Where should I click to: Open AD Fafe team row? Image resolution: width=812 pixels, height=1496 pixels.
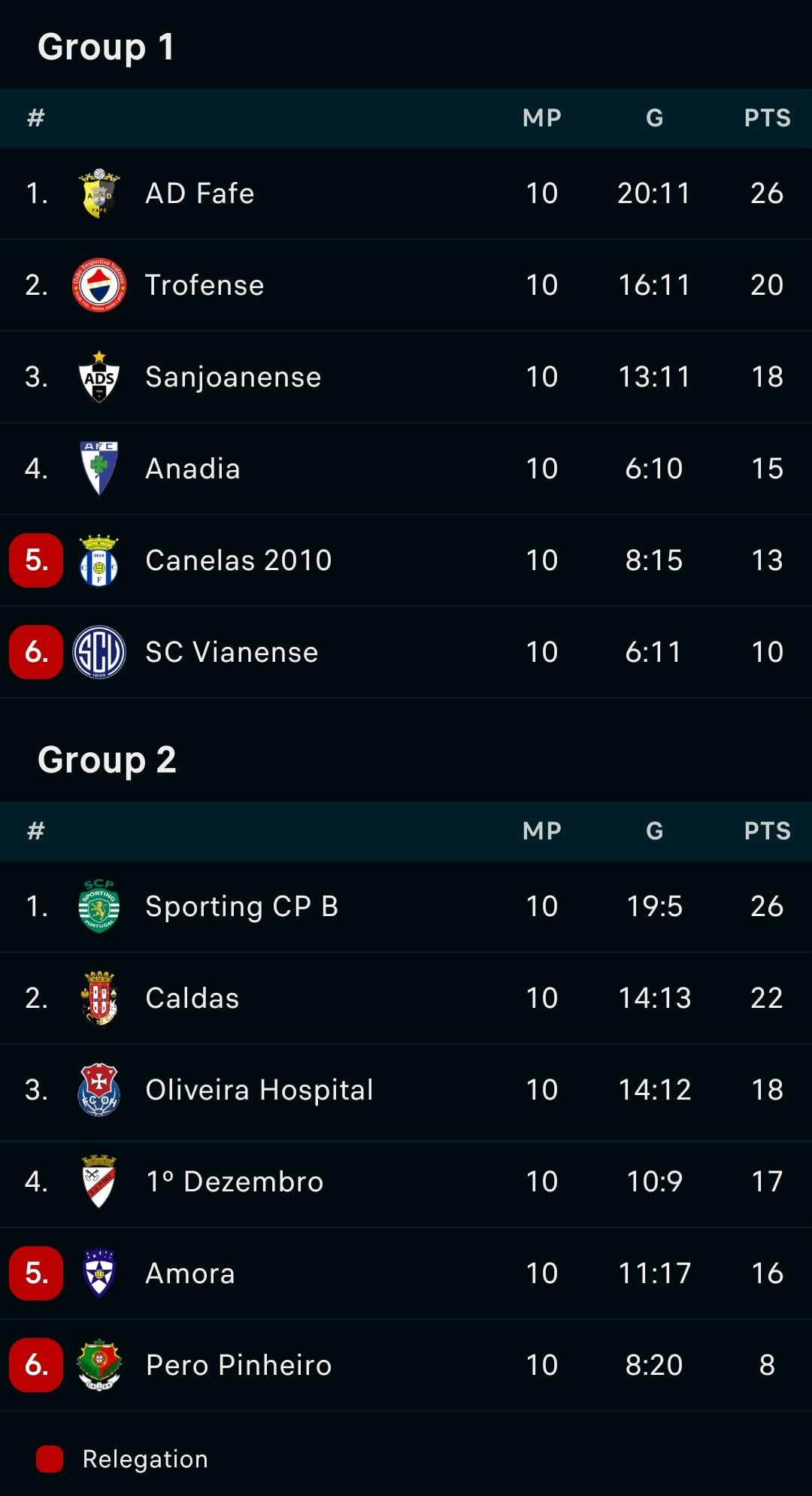click(x=406, y=193)
